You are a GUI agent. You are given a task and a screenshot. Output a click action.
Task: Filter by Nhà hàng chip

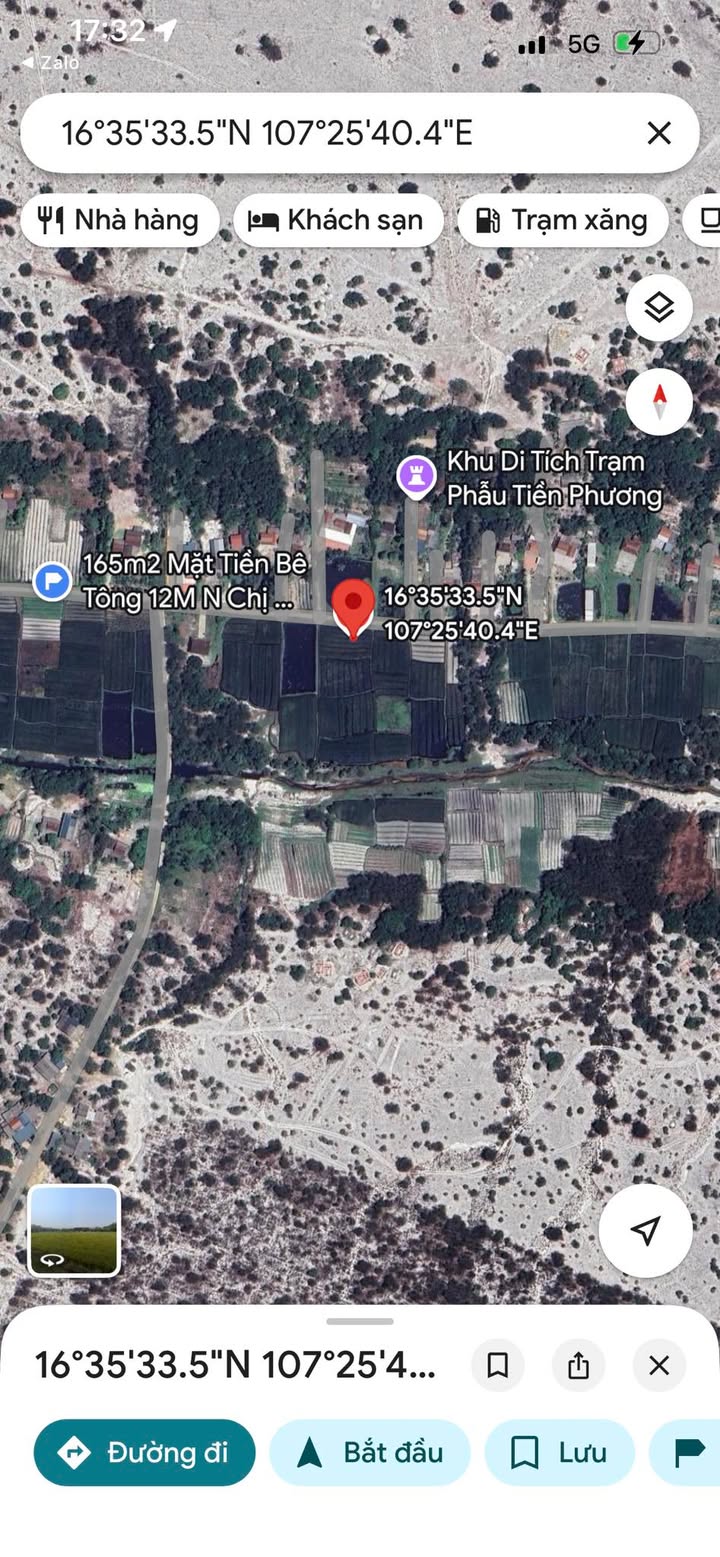[119, 220]
